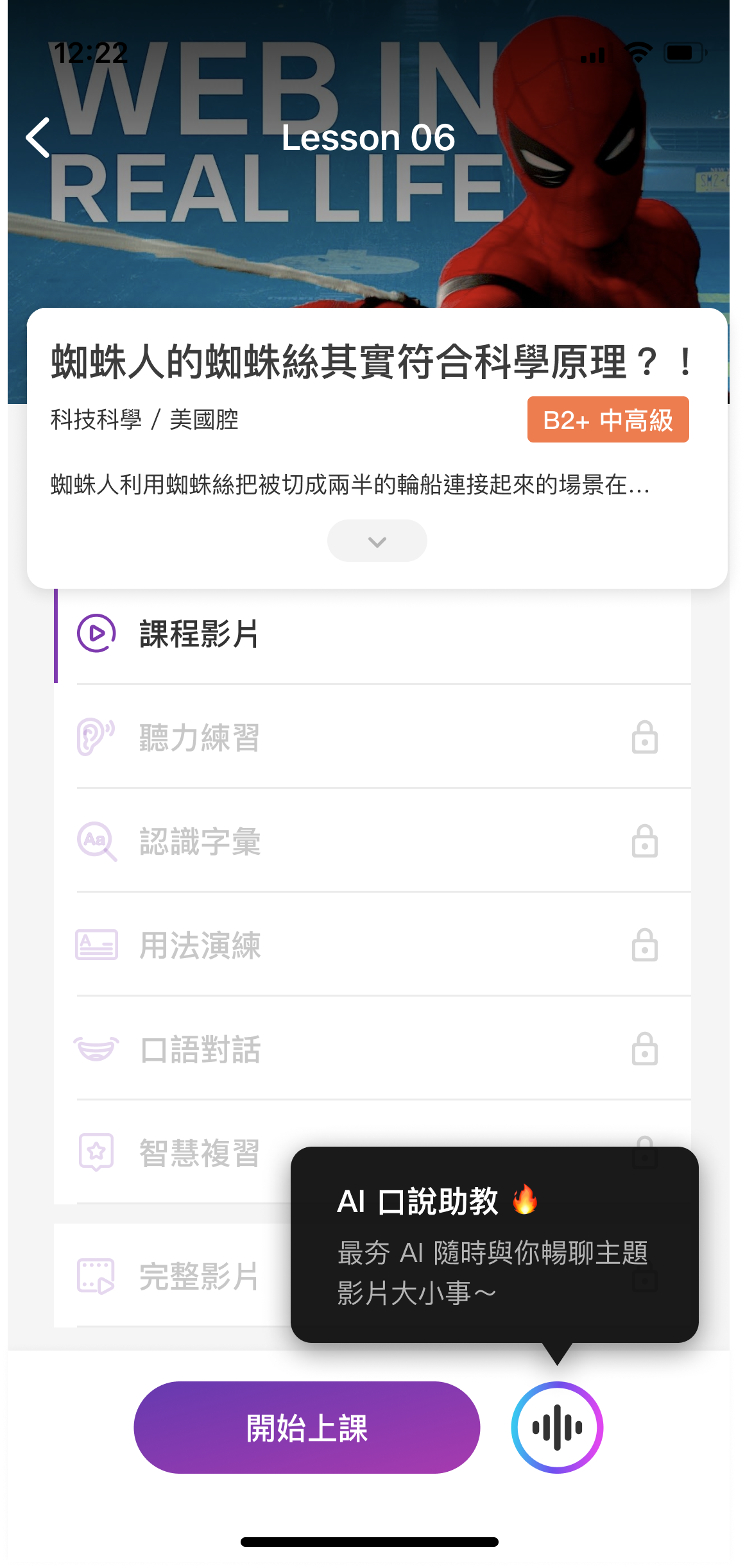The image size is (745, 1568).
Task: Tap the Spider-Man lesson cover image
Action: tap(372, 192)
